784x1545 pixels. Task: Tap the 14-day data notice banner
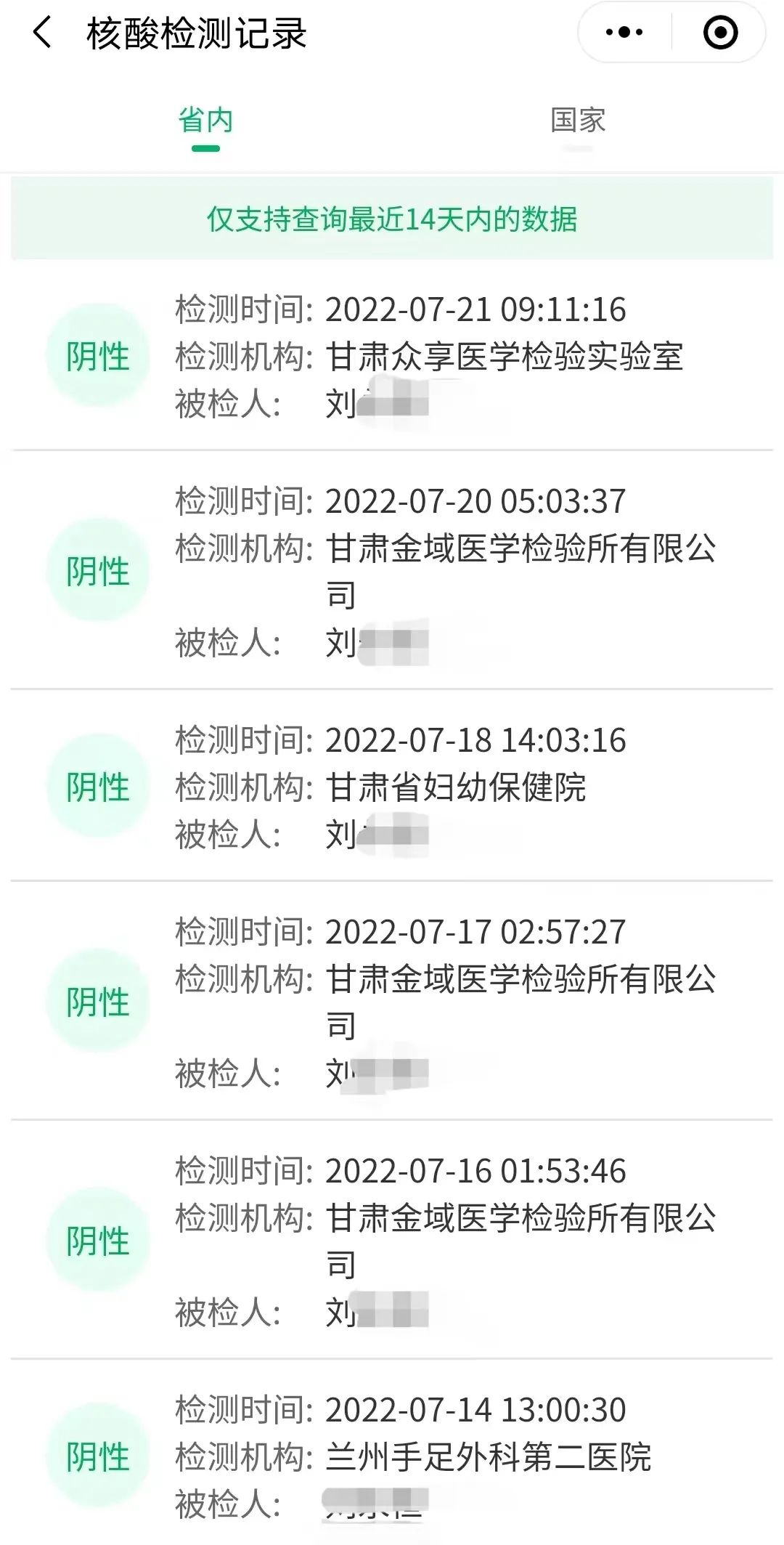coord(392,220)
